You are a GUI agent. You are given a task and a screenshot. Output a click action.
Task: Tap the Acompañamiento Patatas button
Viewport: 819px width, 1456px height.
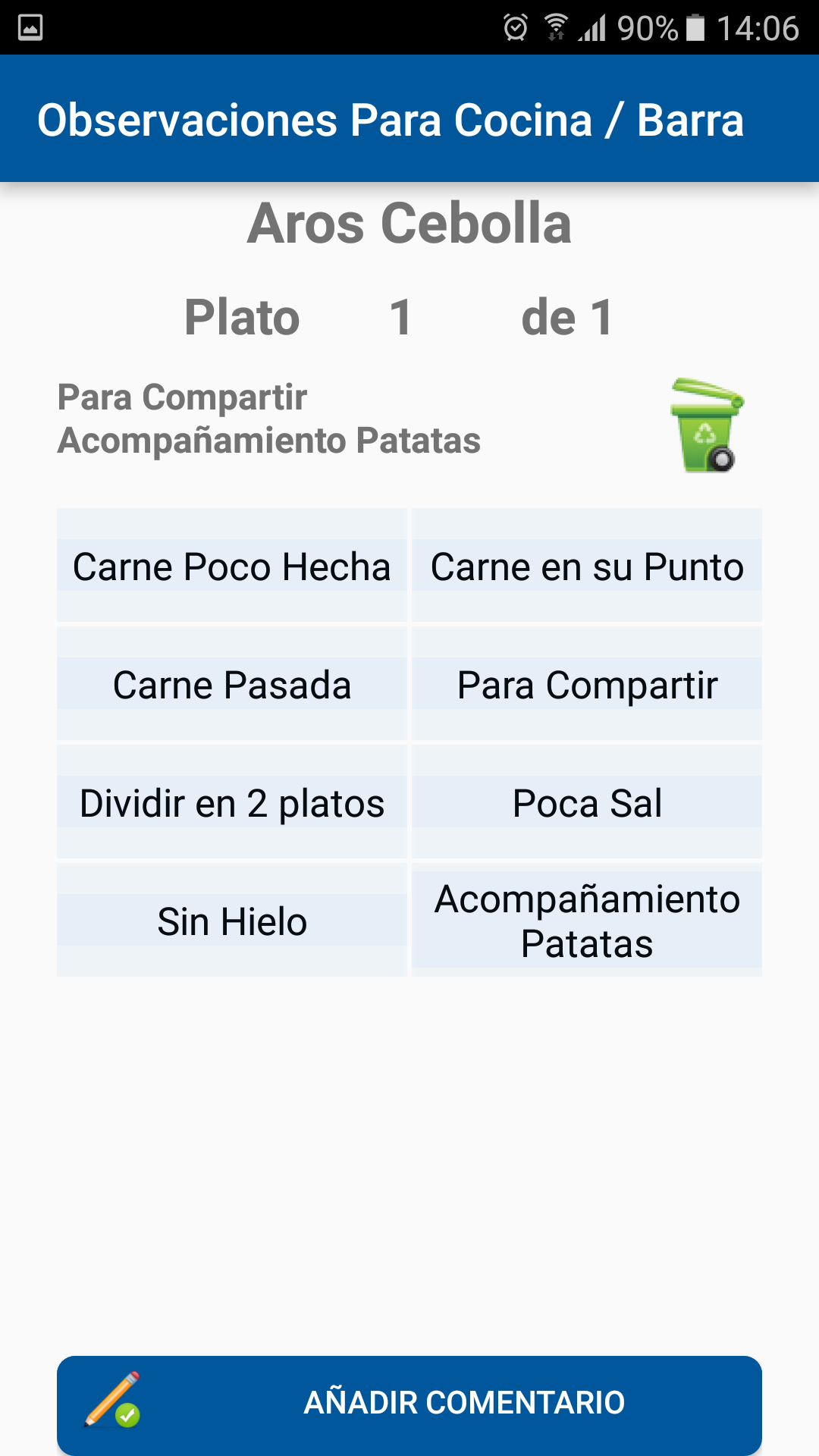pos(587,921)
